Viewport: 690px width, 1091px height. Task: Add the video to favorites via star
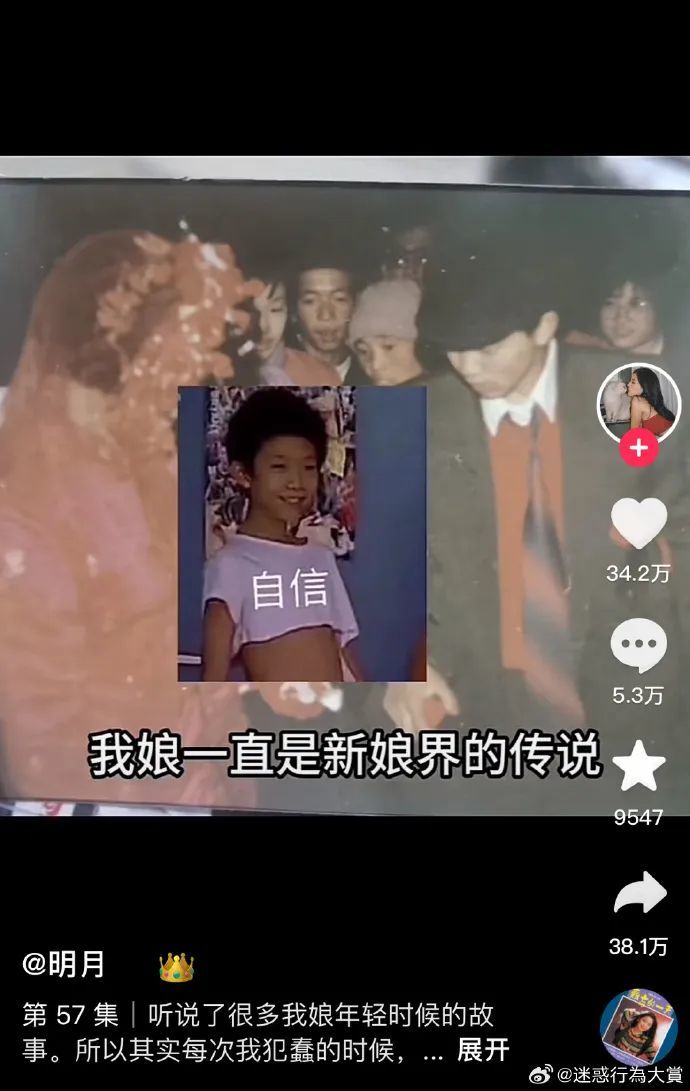[x=638, y=768]
